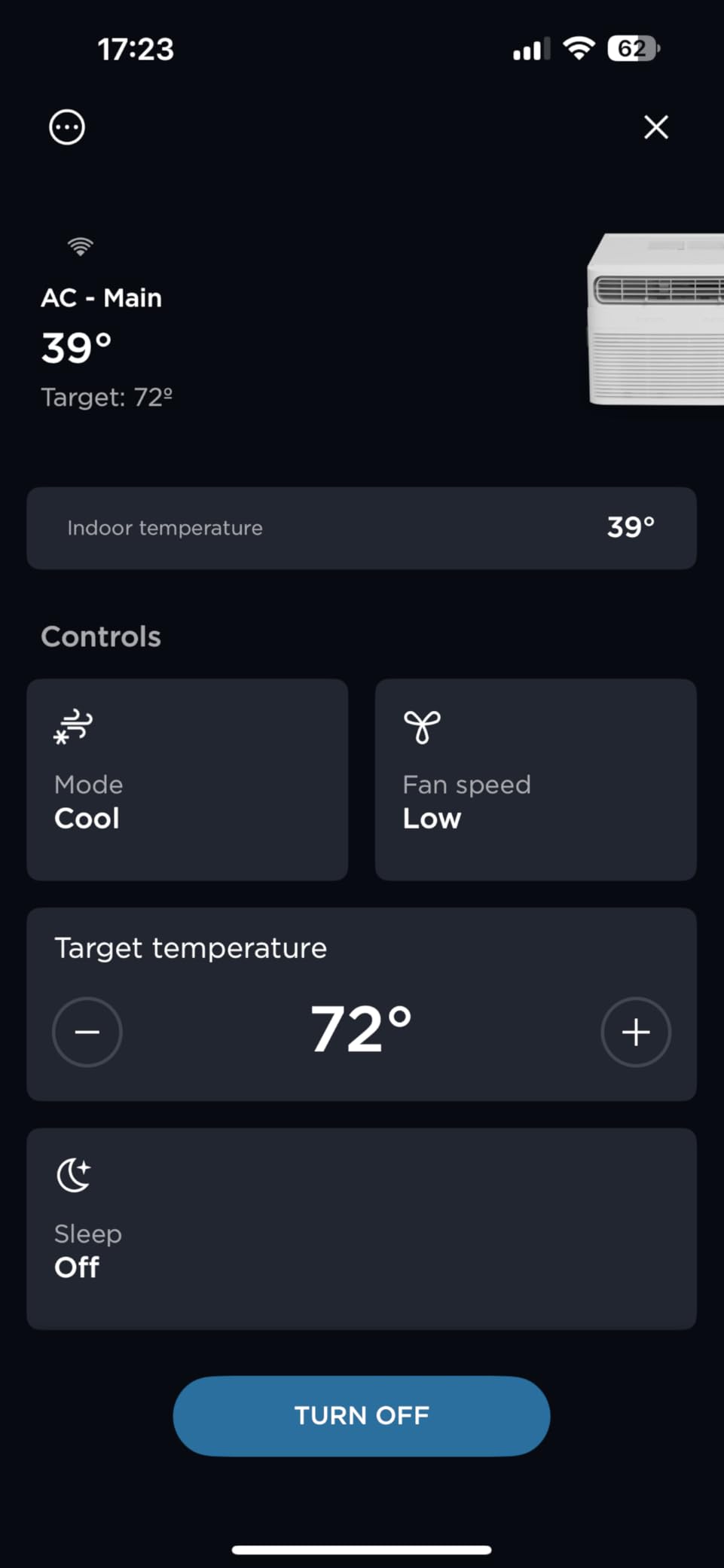Tap the Wi-Fi signal icon above AC - Main
This screenshot has height=1568, width=724.
(79, 246)
